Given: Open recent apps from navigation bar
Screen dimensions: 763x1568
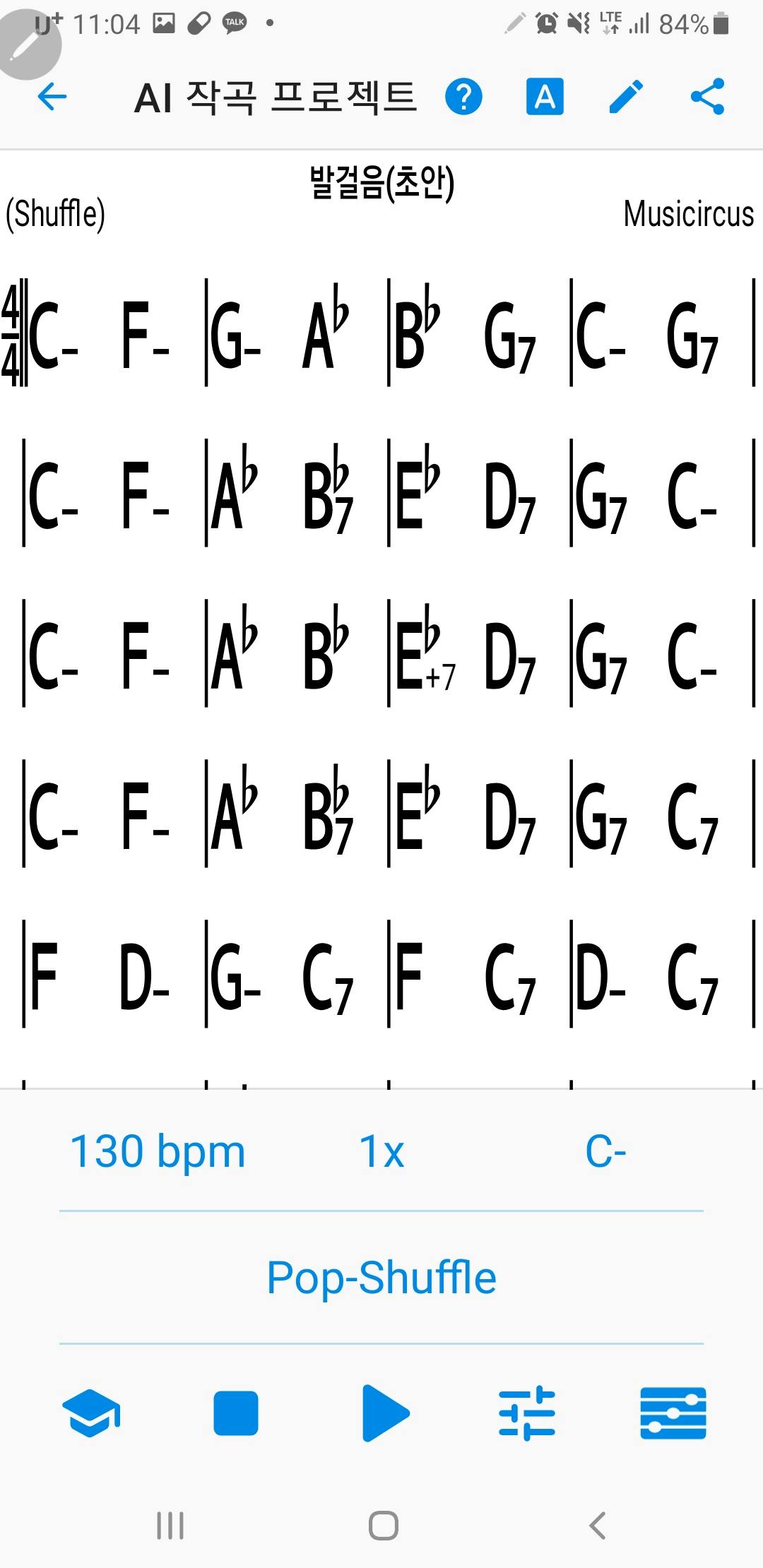Looking at the screenshot, I should click(x=170, y=1526).
